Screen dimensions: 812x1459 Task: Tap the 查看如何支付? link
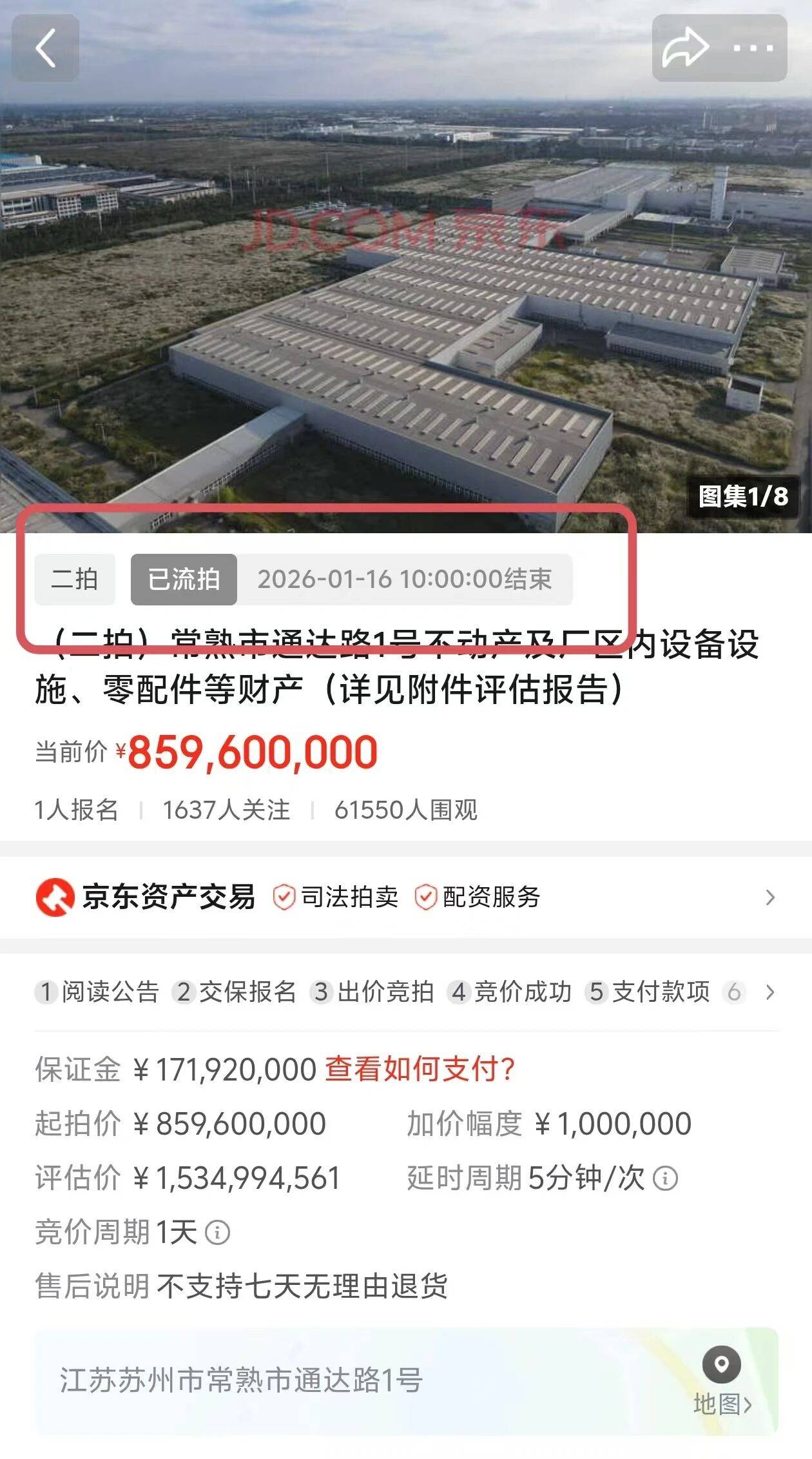pos(420,1069)
